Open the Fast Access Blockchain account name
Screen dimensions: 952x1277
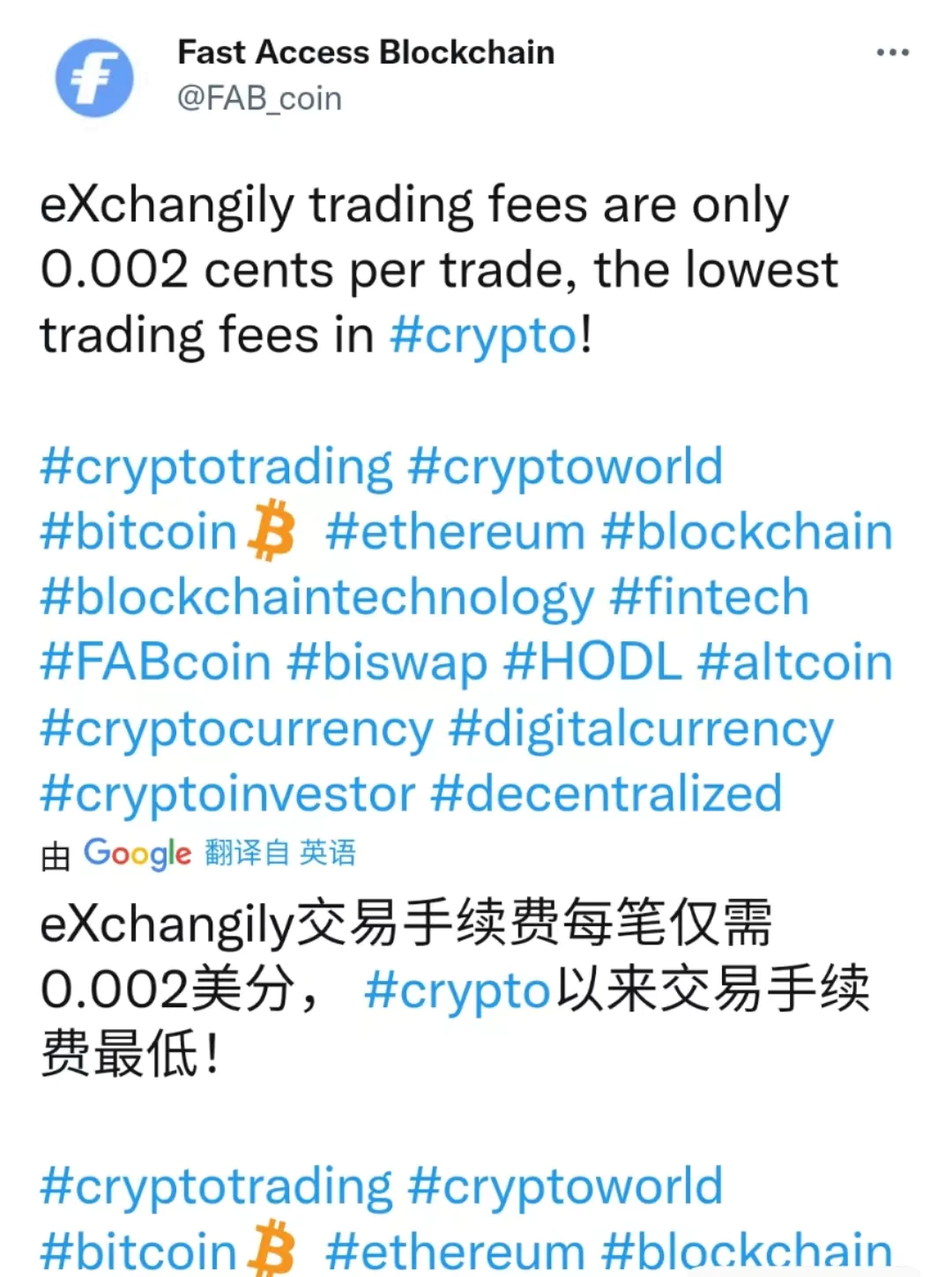(x=366, y=53)
